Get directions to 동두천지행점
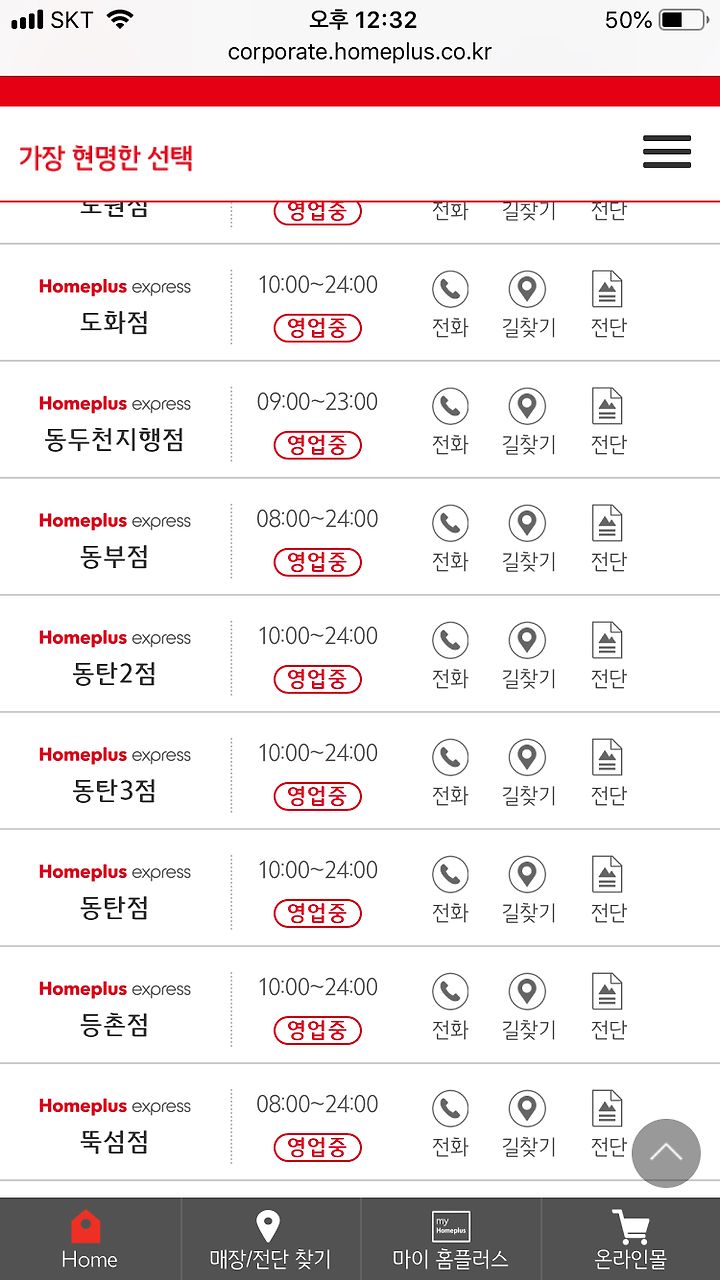 (x=528, y=422)
